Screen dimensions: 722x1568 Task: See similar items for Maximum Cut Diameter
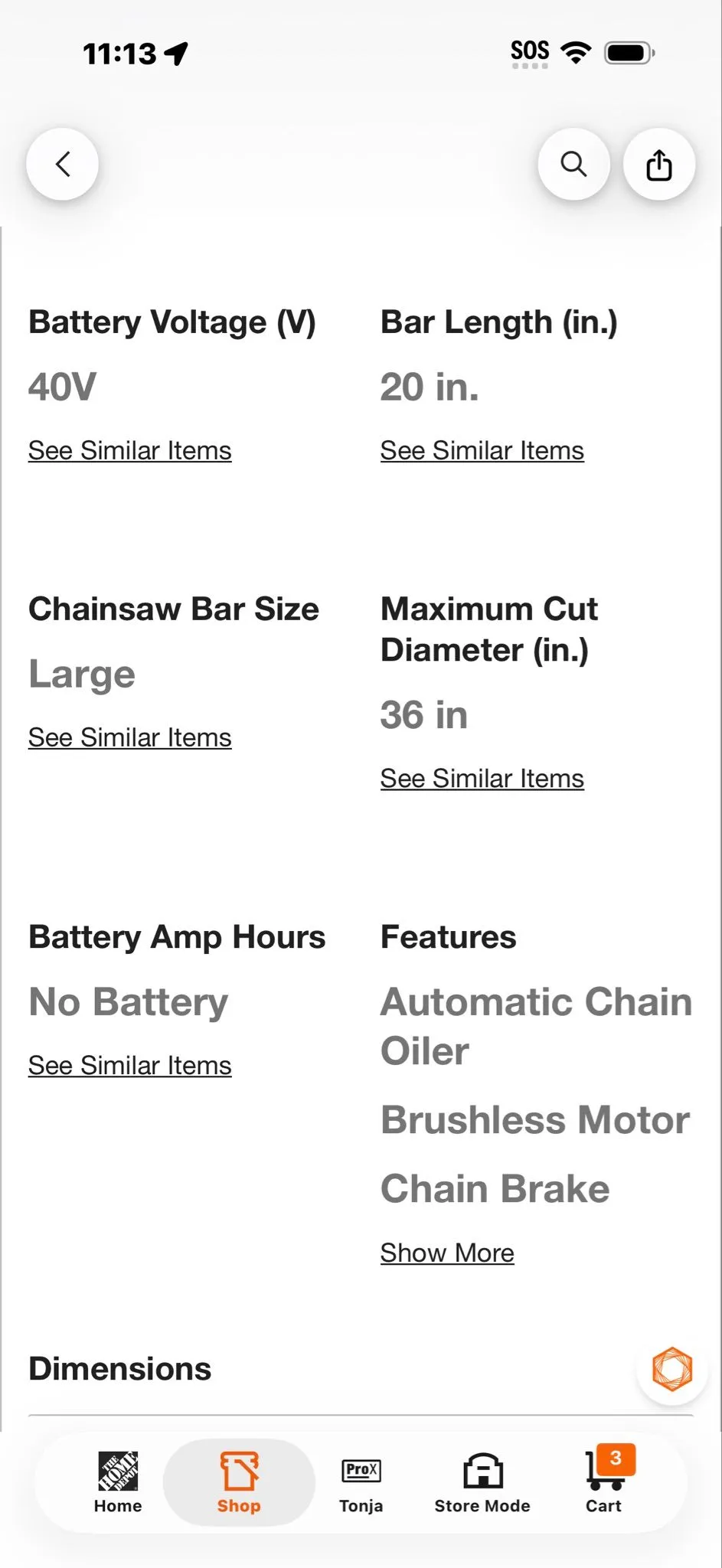tap(482, 778)
